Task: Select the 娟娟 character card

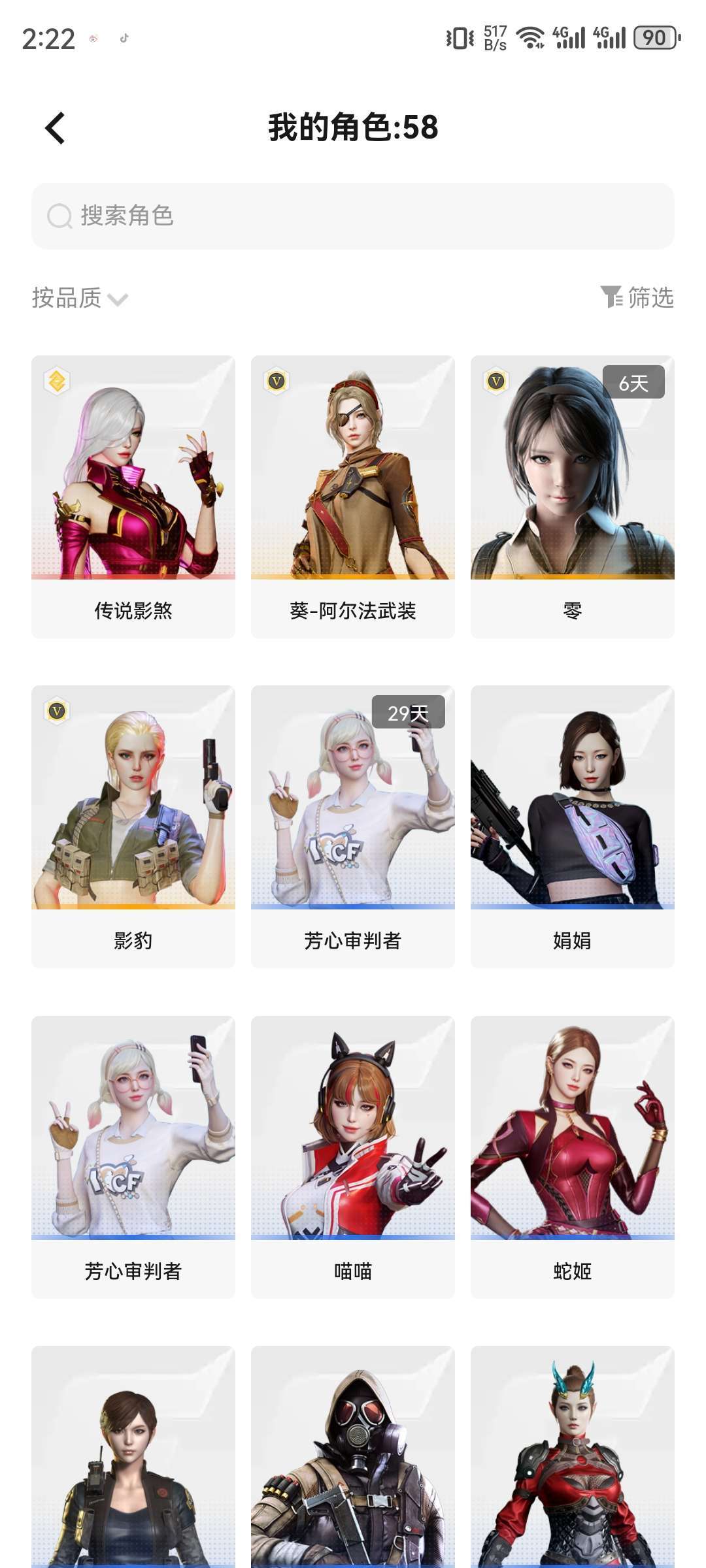Action: 572,826
